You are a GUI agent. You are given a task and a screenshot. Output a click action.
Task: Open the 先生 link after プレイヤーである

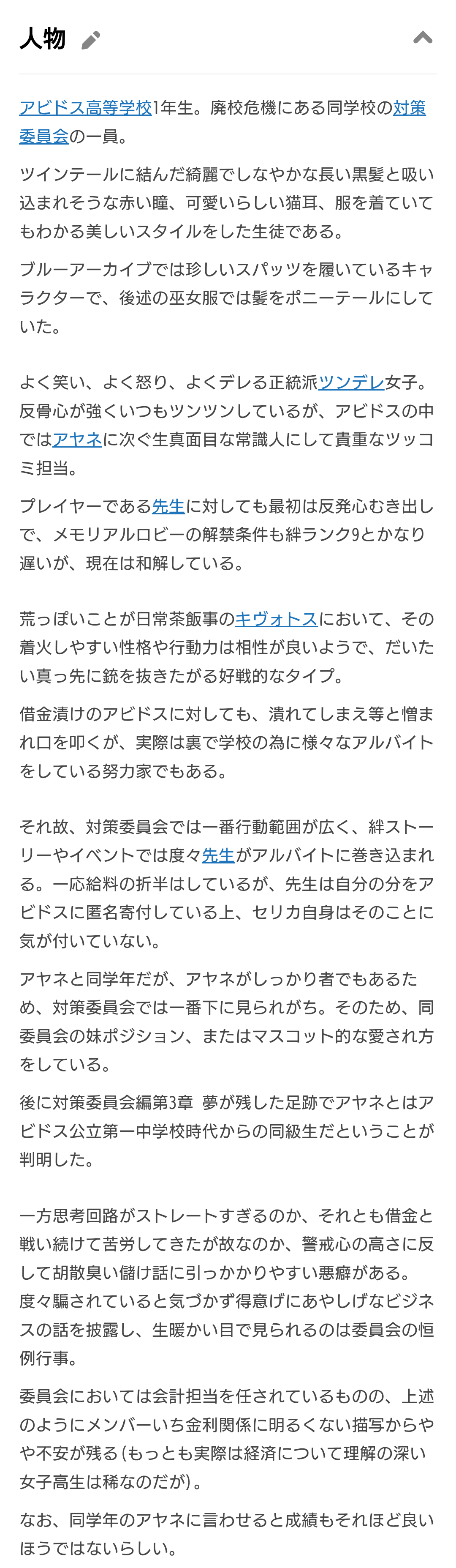coord(168,506)
